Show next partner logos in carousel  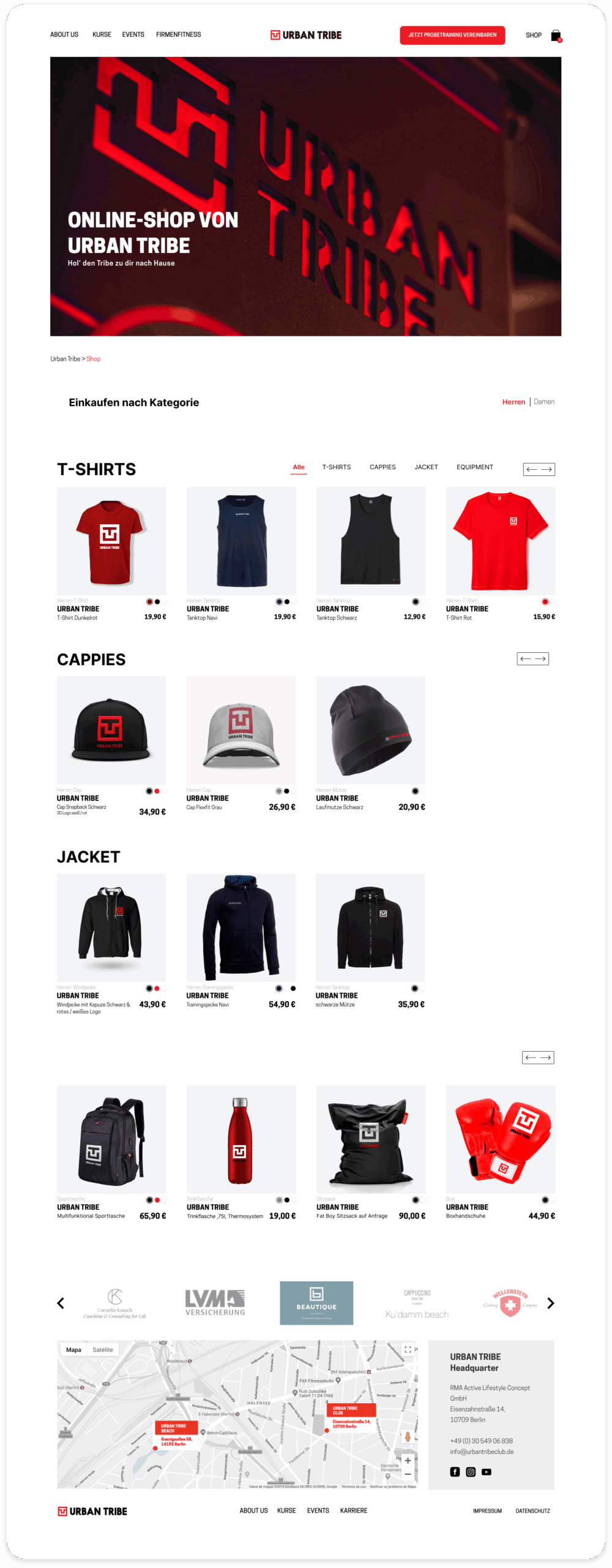click(x=550, y=1303)
